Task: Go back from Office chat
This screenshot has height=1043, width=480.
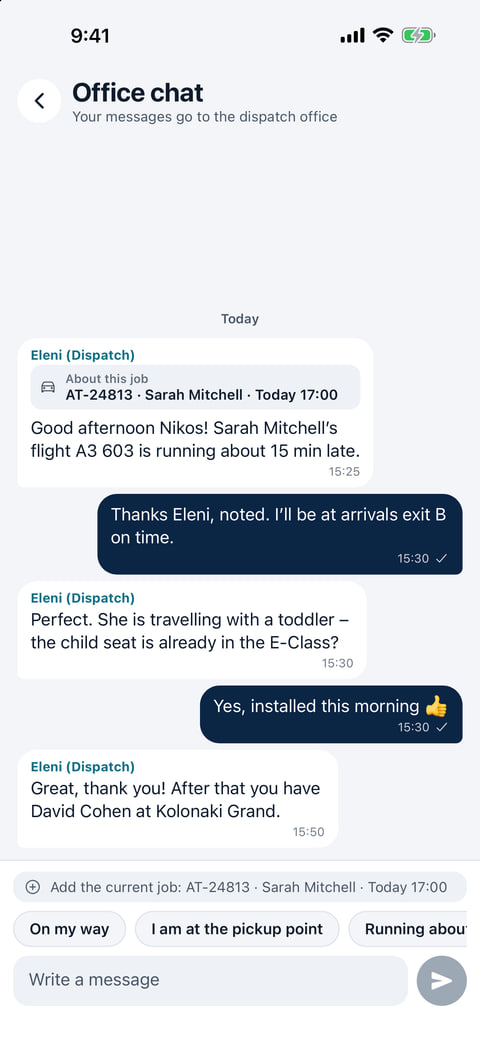Action: tap(39, 101)
